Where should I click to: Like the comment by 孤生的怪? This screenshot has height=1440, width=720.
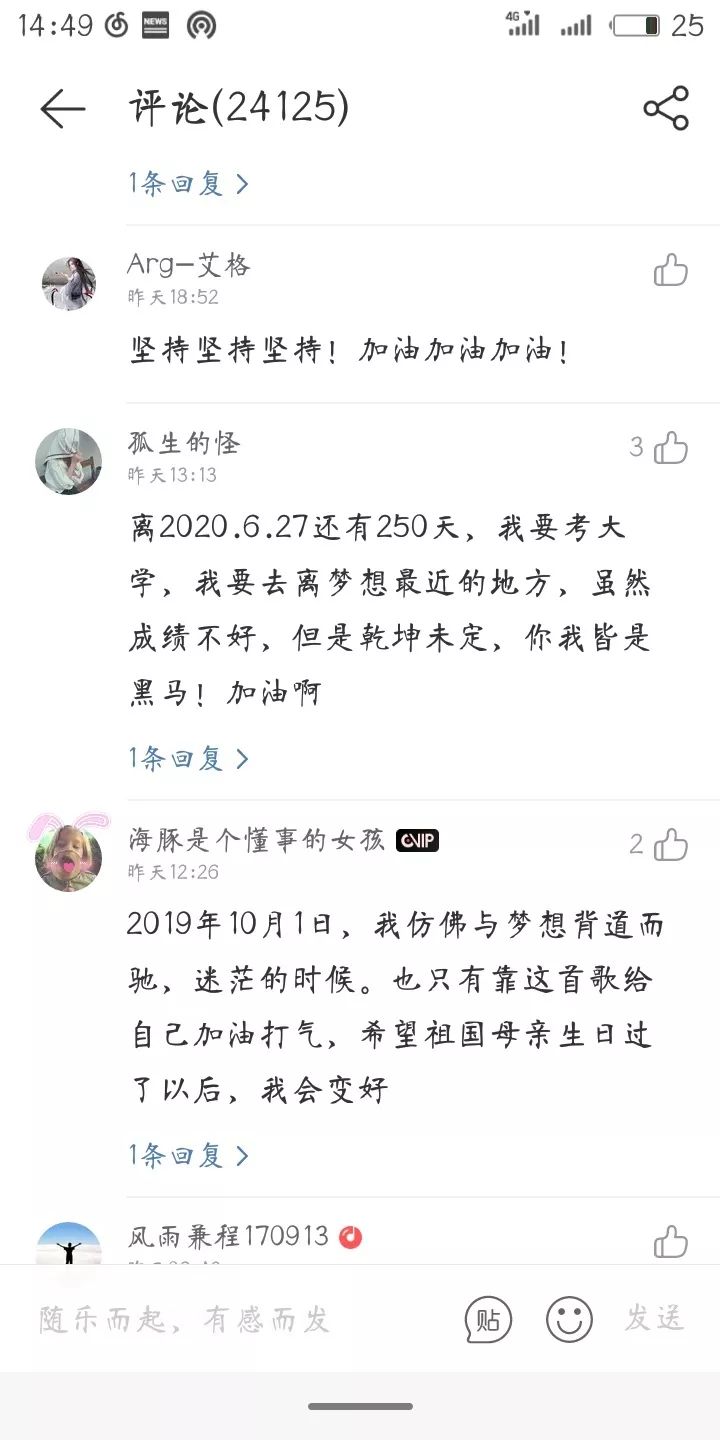coord(670,448)
